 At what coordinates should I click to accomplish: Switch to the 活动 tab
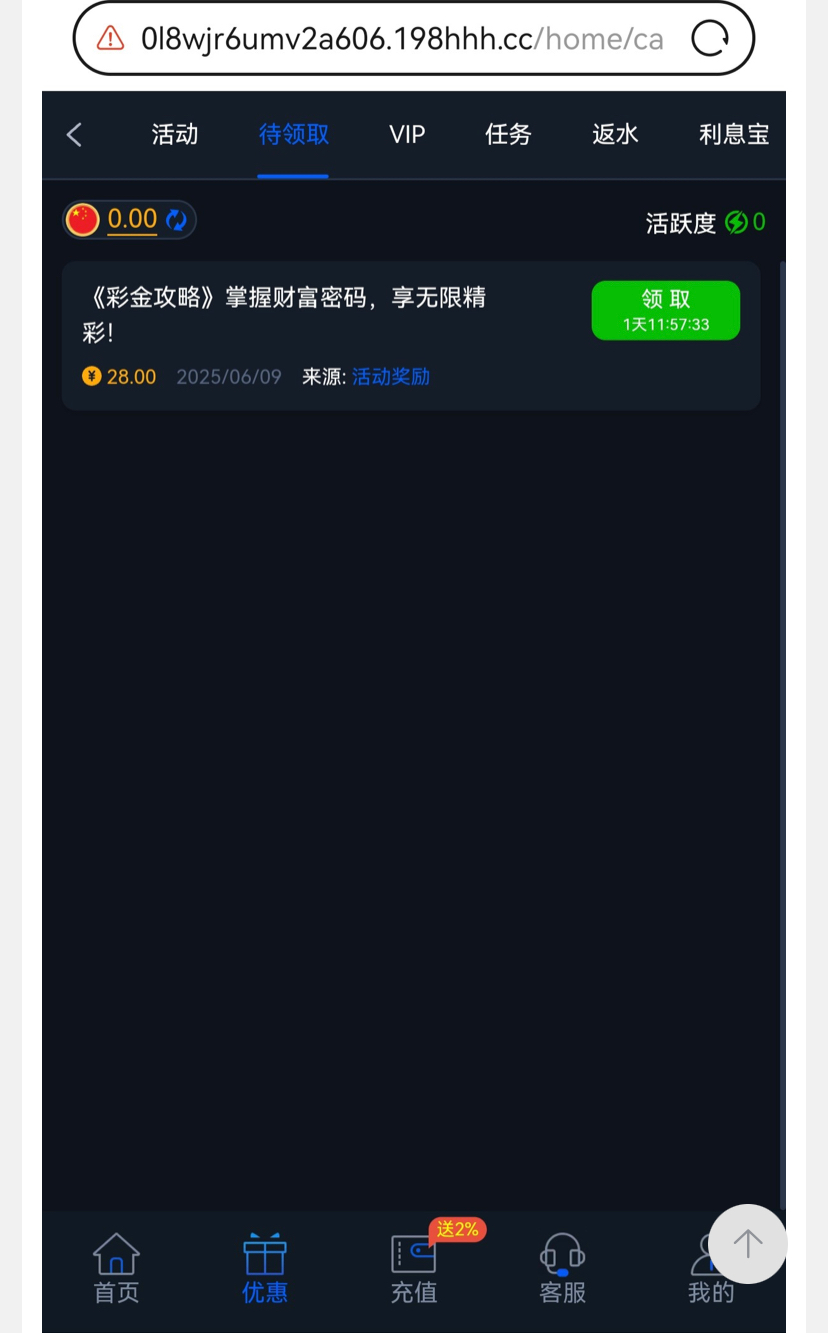pyautogui.click(x=175, y=135)
